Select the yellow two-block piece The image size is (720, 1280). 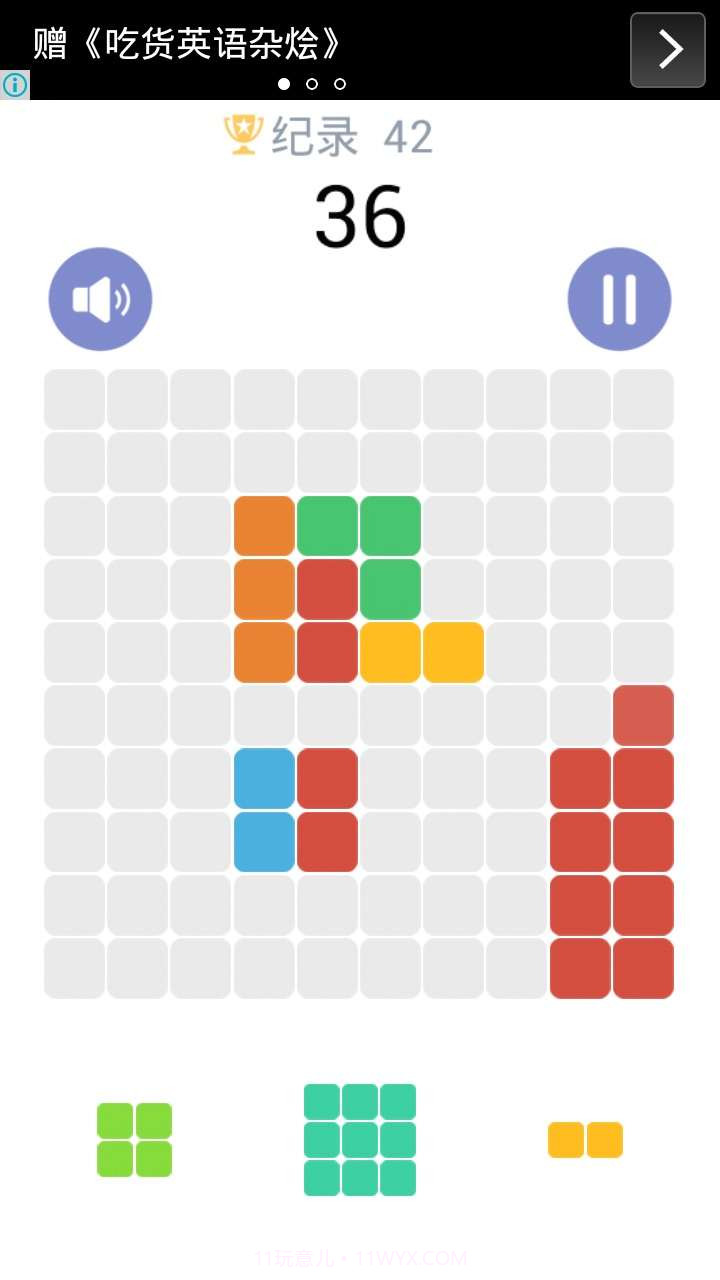pos(585,1139)
